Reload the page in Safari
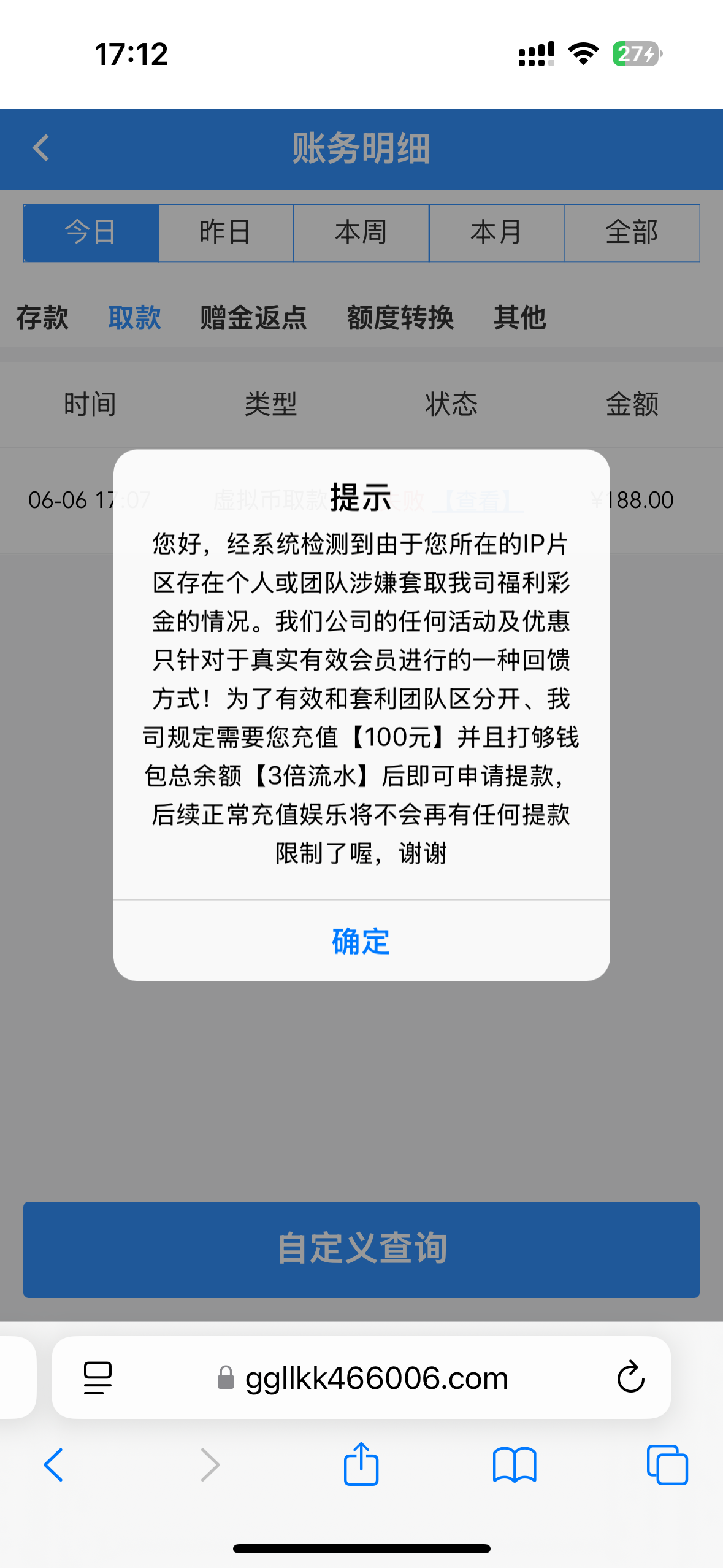This screenshot has width=723, height=1568. 630,1378
